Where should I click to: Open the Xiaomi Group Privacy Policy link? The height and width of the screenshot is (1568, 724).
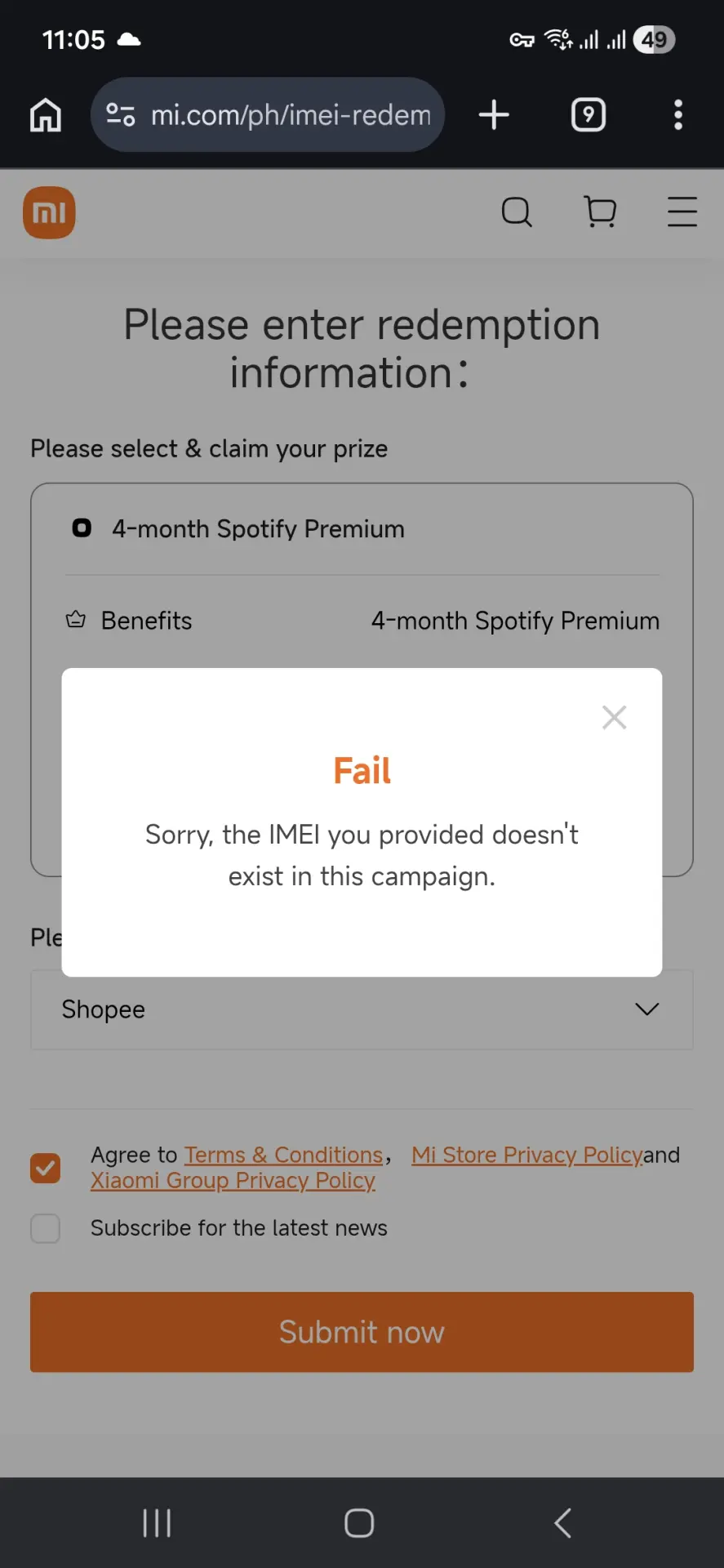[233, 1181]
